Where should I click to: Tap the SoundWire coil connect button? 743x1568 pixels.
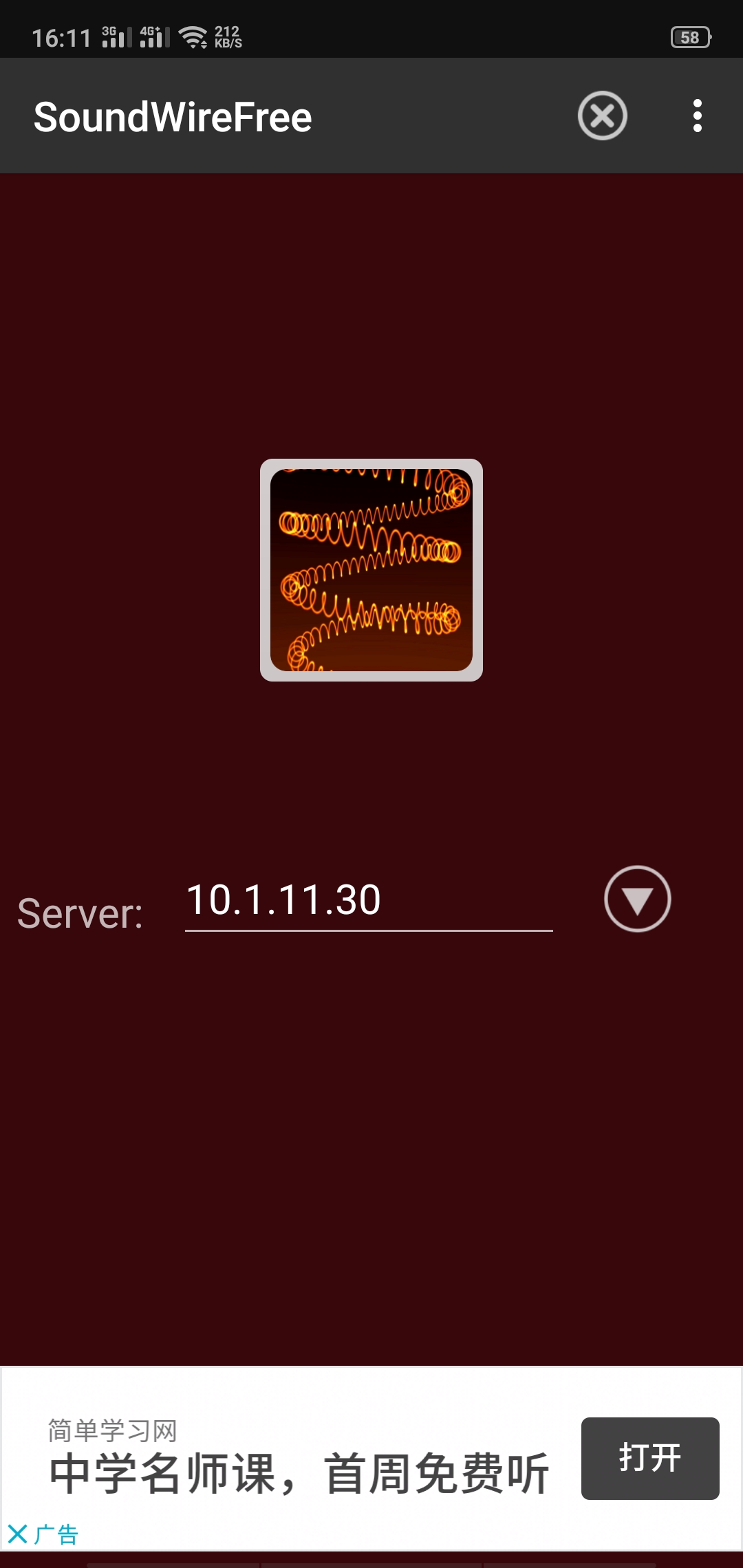click(371, 570)
